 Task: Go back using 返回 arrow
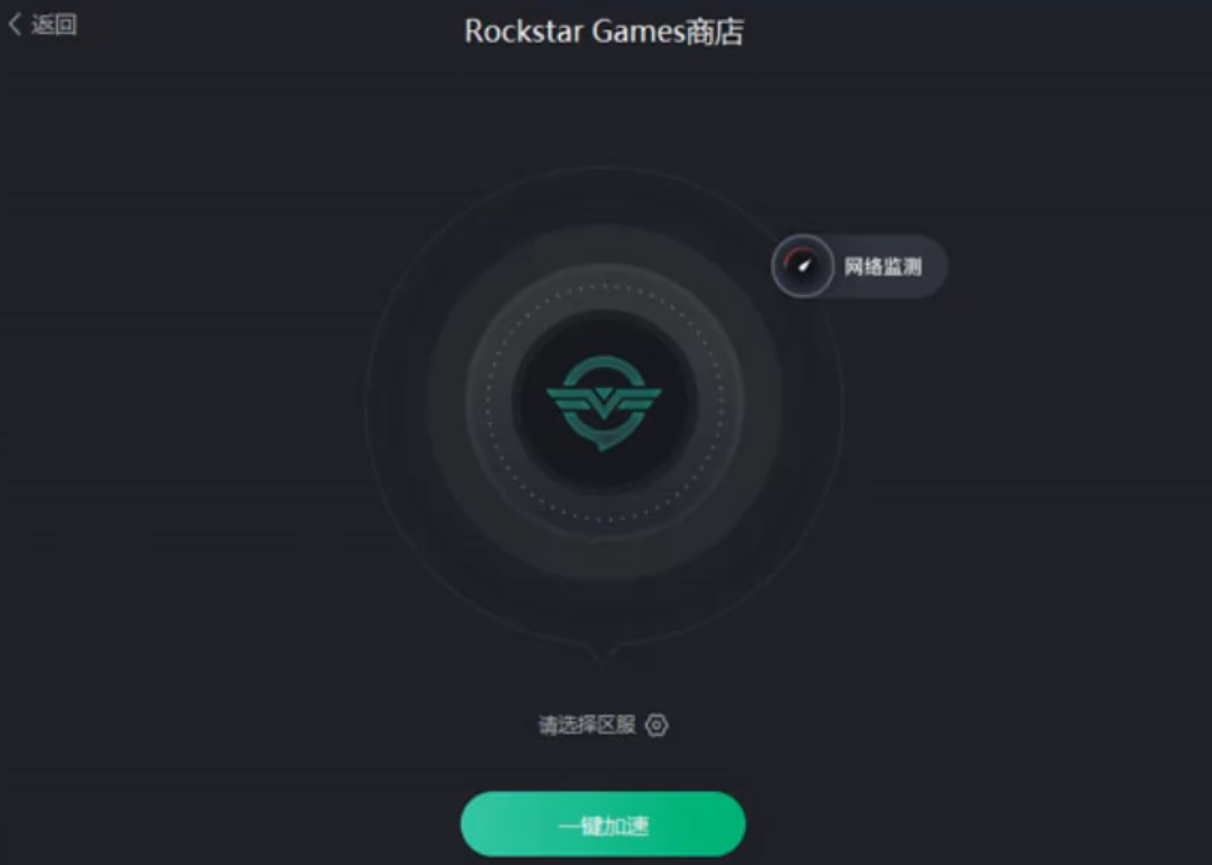(x=40, y=25)
